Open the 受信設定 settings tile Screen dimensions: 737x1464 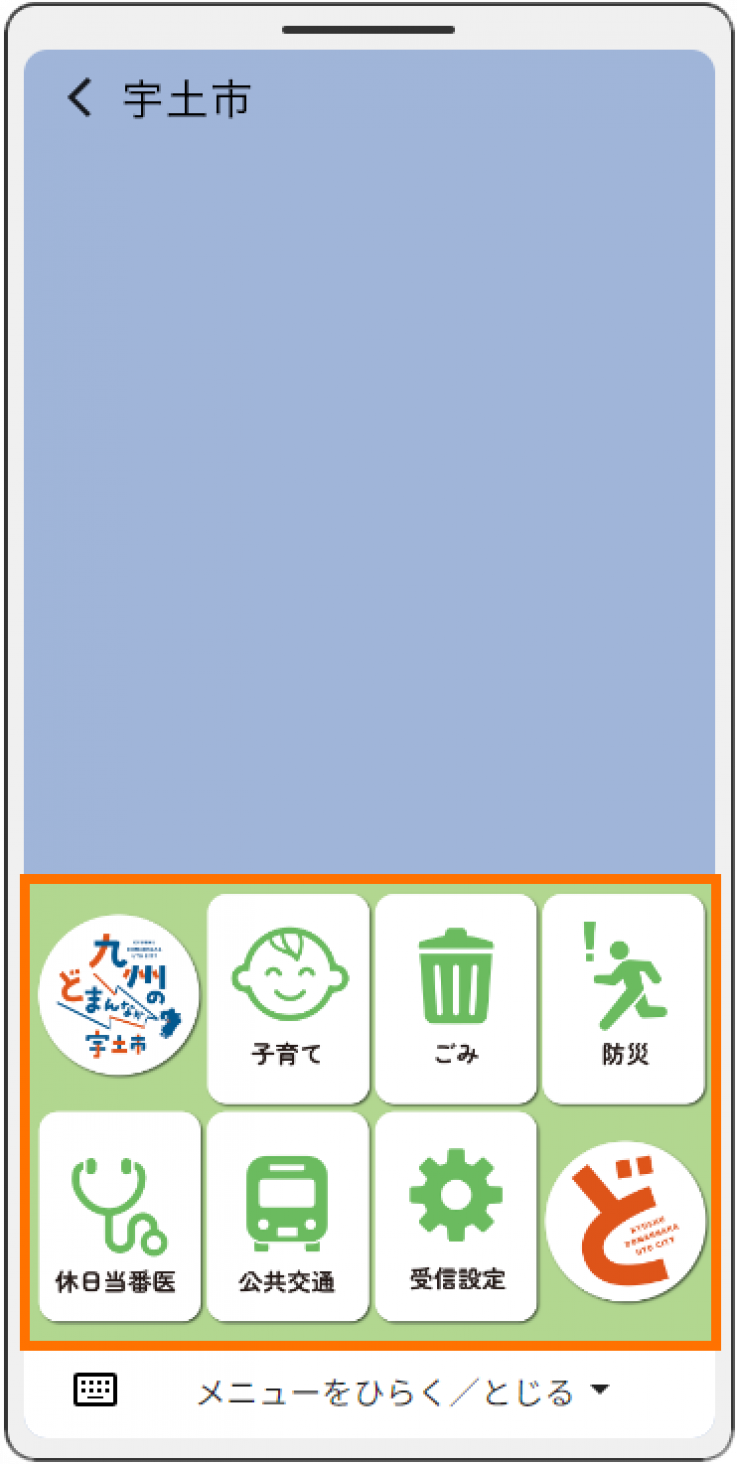coord(456,1216)
